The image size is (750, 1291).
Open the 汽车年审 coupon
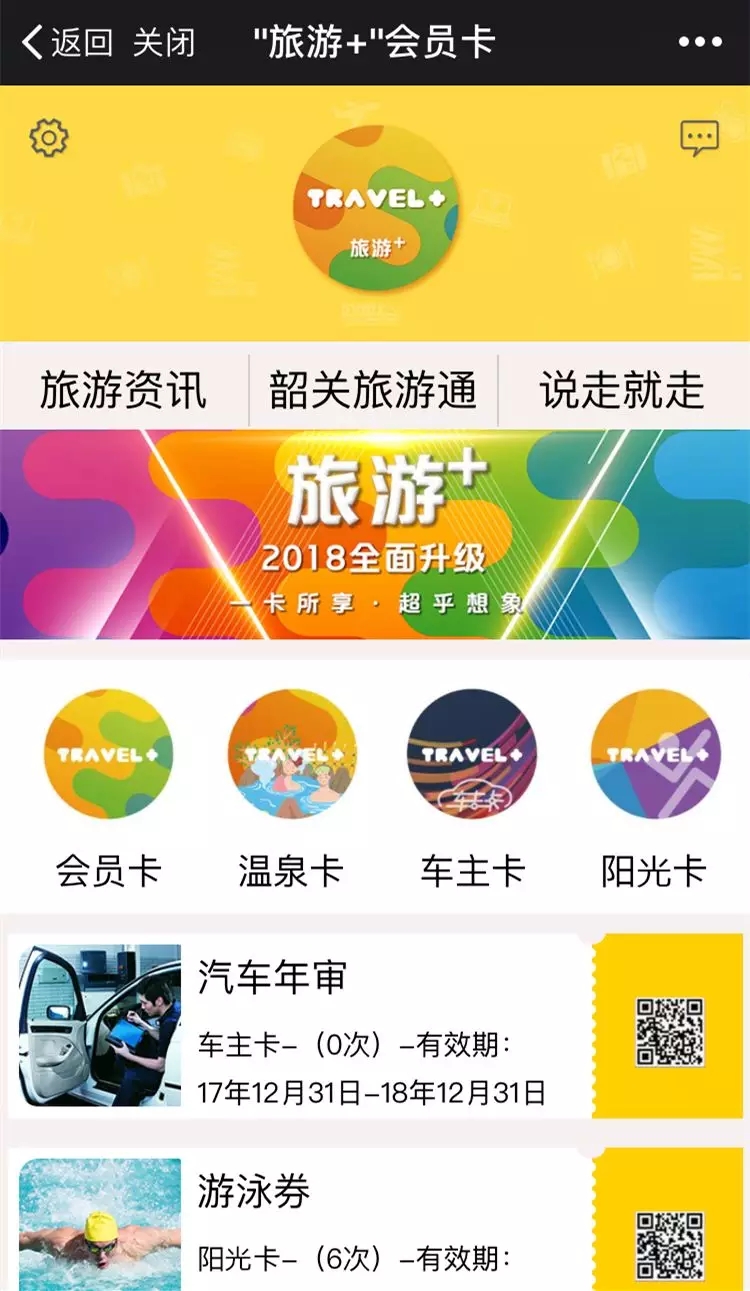(x=375, y=1026)
